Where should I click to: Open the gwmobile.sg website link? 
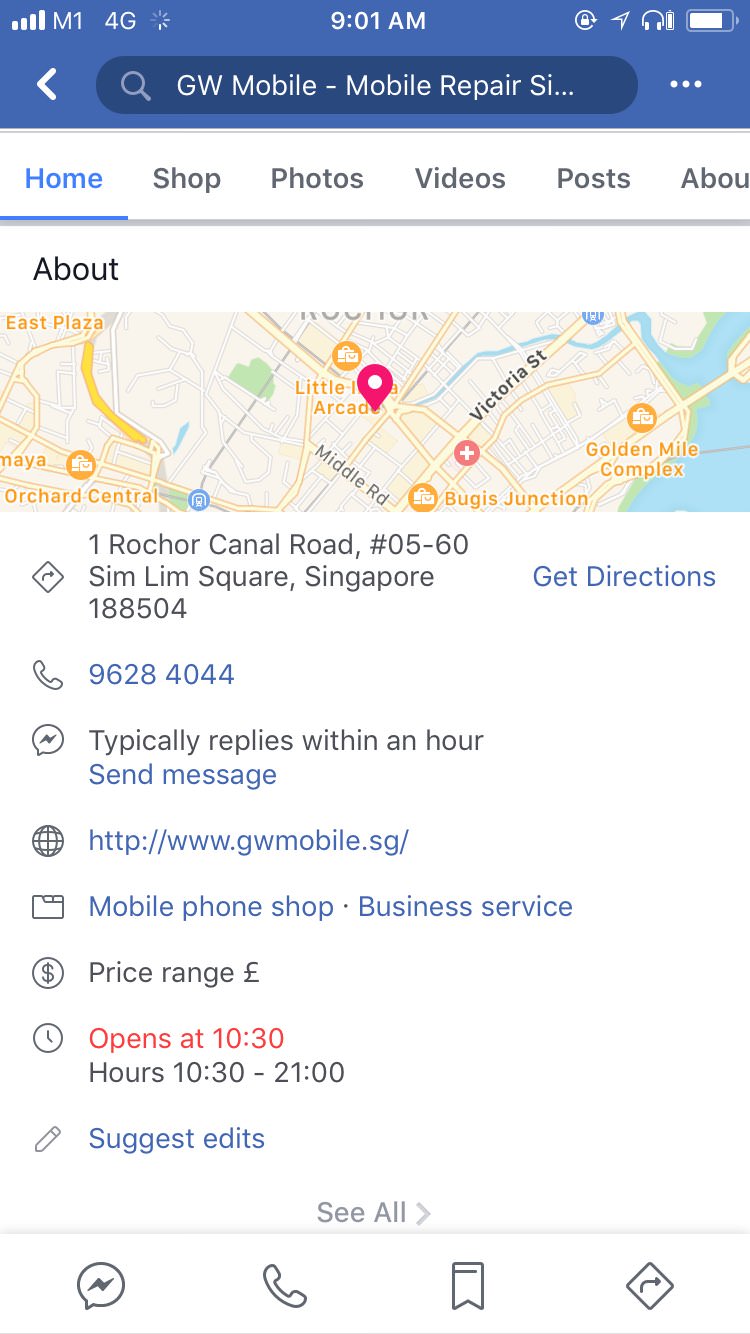[249, 841]
